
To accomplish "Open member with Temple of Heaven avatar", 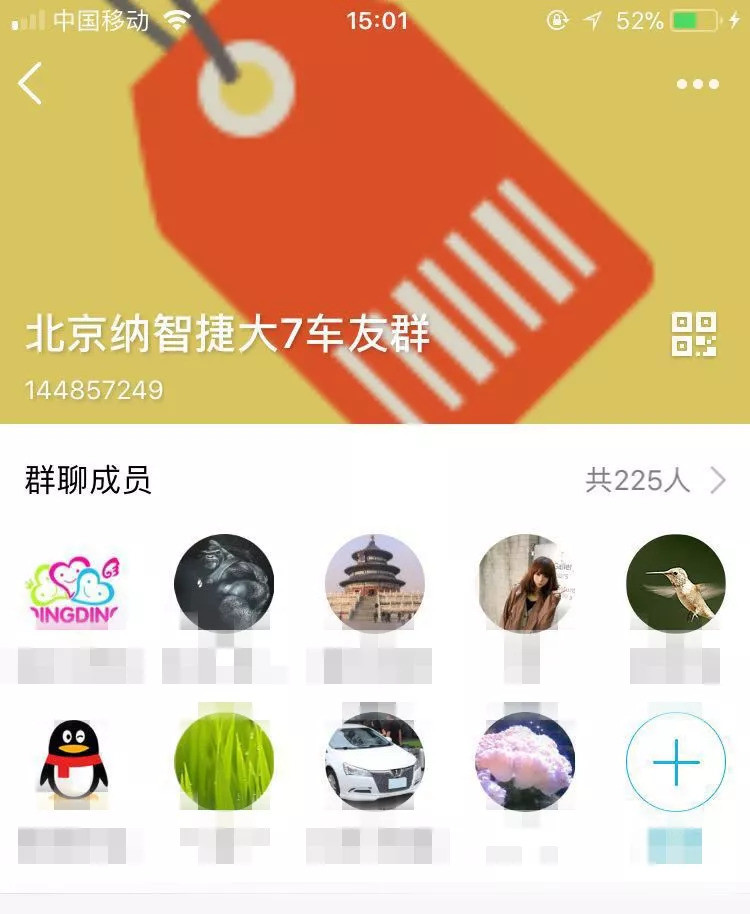I will 375,584.
